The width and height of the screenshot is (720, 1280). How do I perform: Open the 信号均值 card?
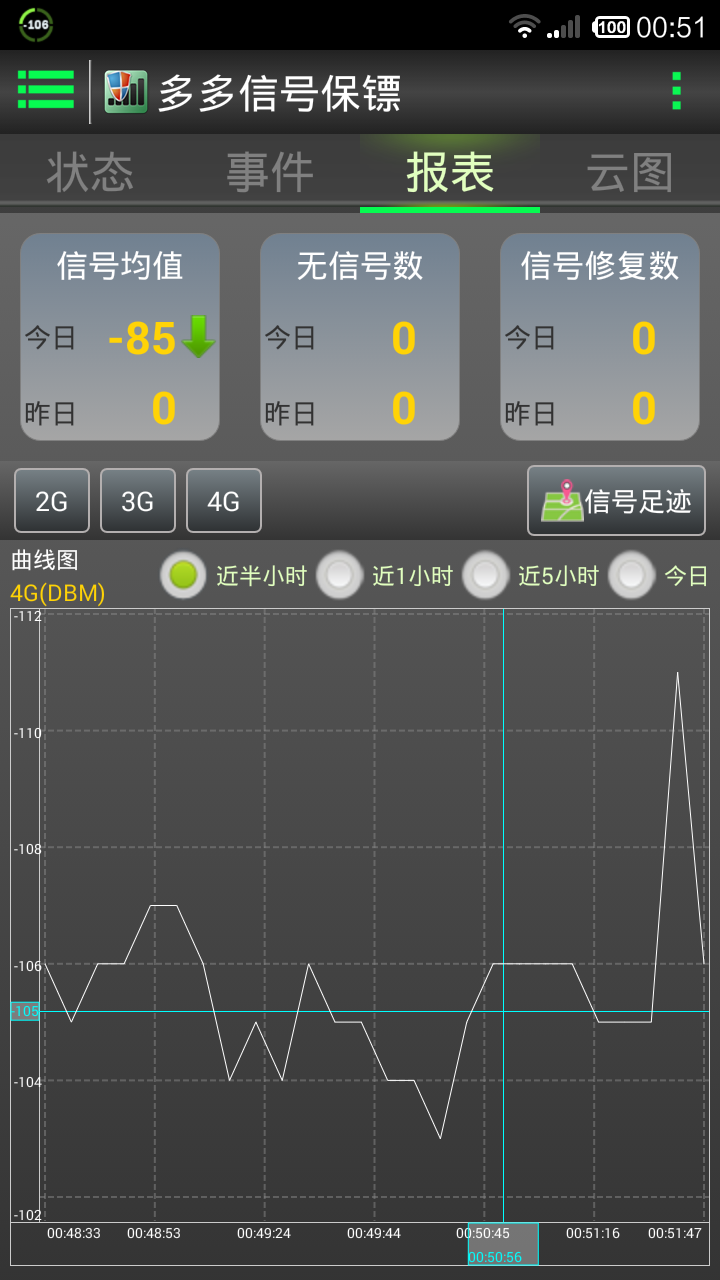pyautogui.click(x=120, y=337)
